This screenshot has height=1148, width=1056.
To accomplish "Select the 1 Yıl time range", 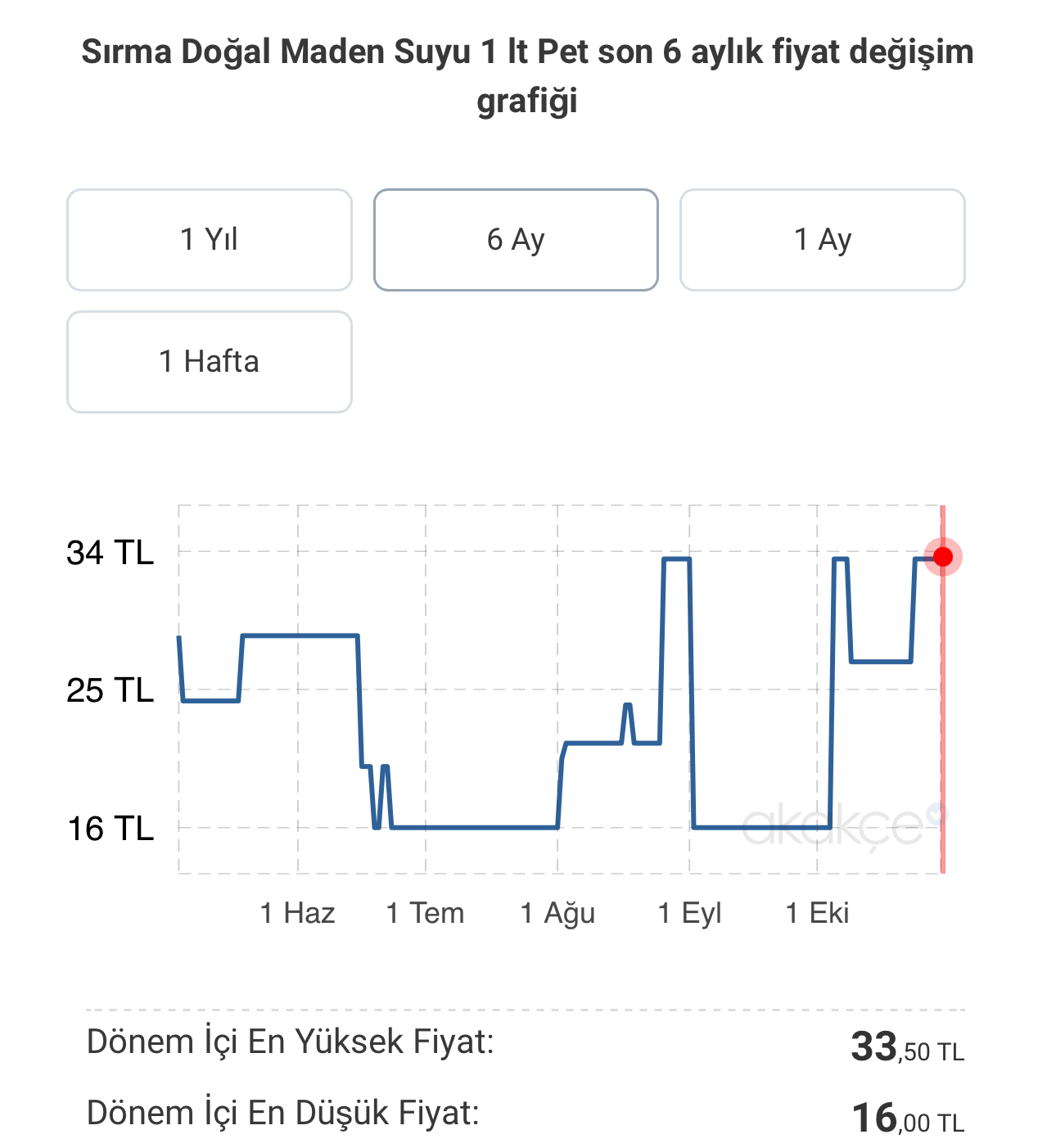I will (210, 240).
